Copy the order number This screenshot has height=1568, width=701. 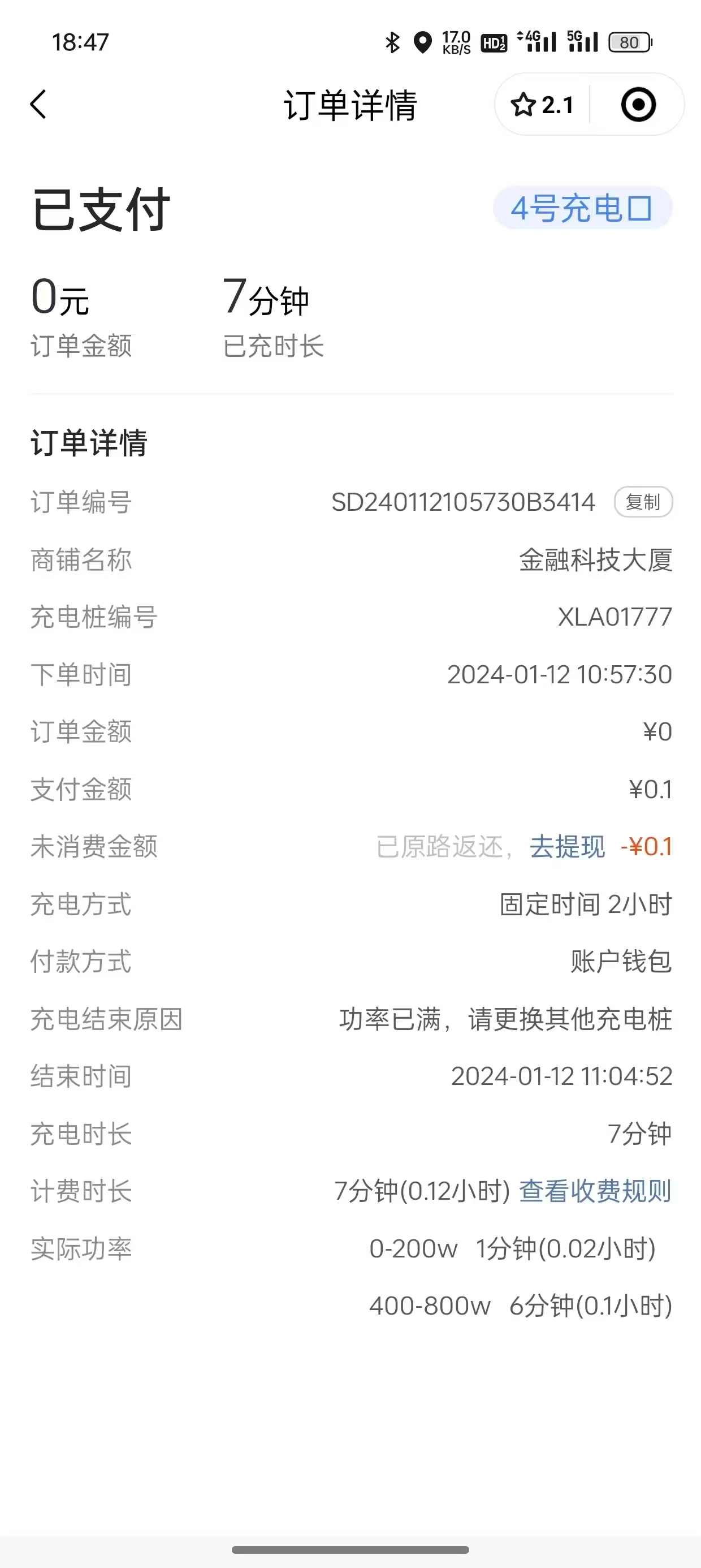tap(643, 502)
